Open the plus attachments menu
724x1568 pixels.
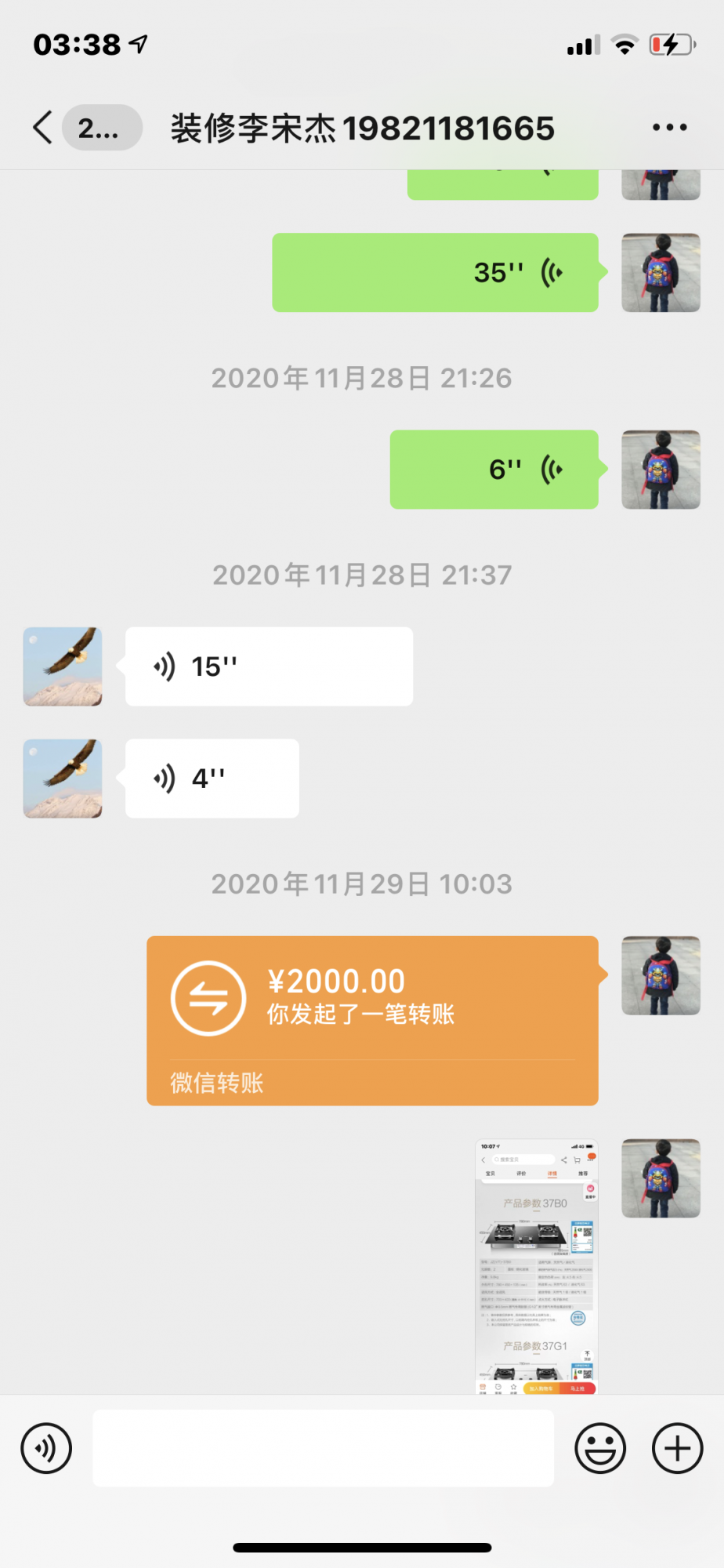tap(678, 1448)
